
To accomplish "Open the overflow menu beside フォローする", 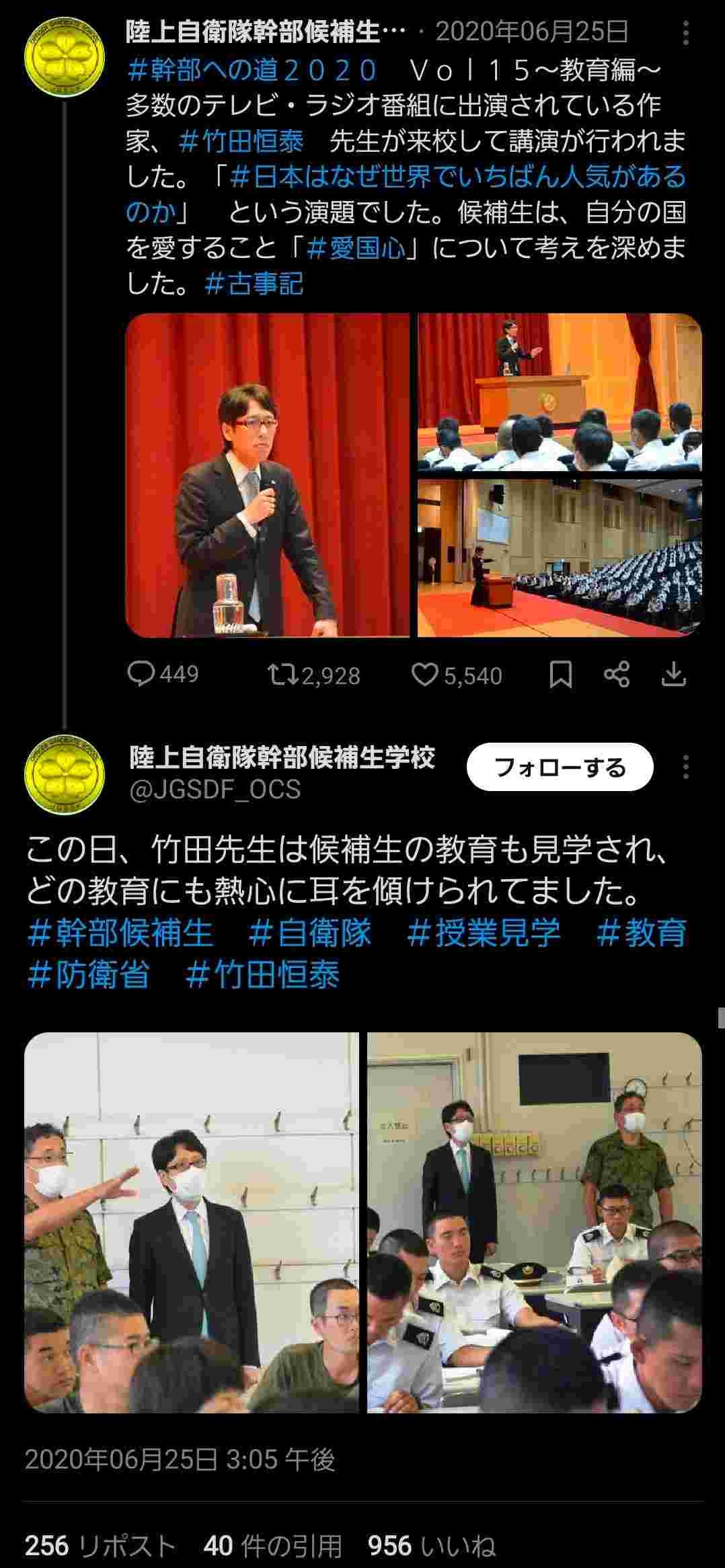I will pyautogui.click(x=685, y=767).
